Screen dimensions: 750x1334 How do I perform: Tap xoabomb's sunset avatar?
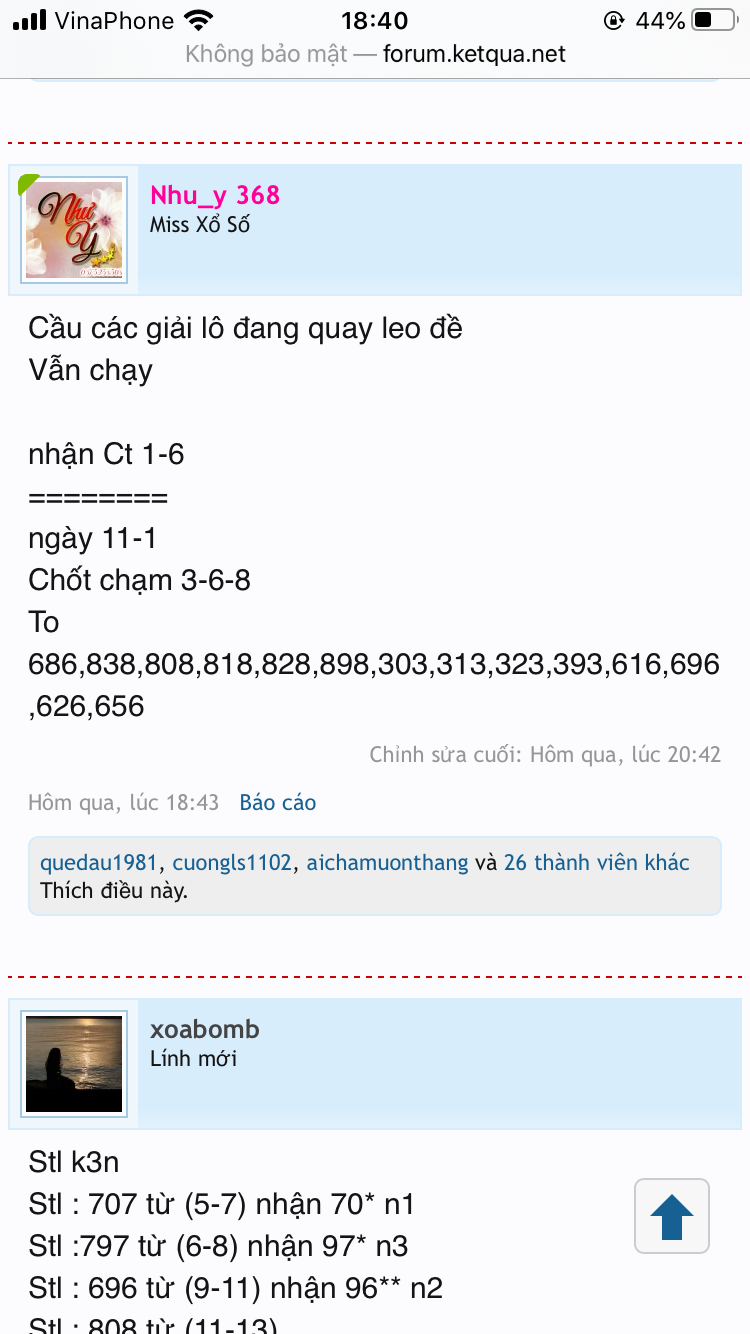[x=74, y=1064]
